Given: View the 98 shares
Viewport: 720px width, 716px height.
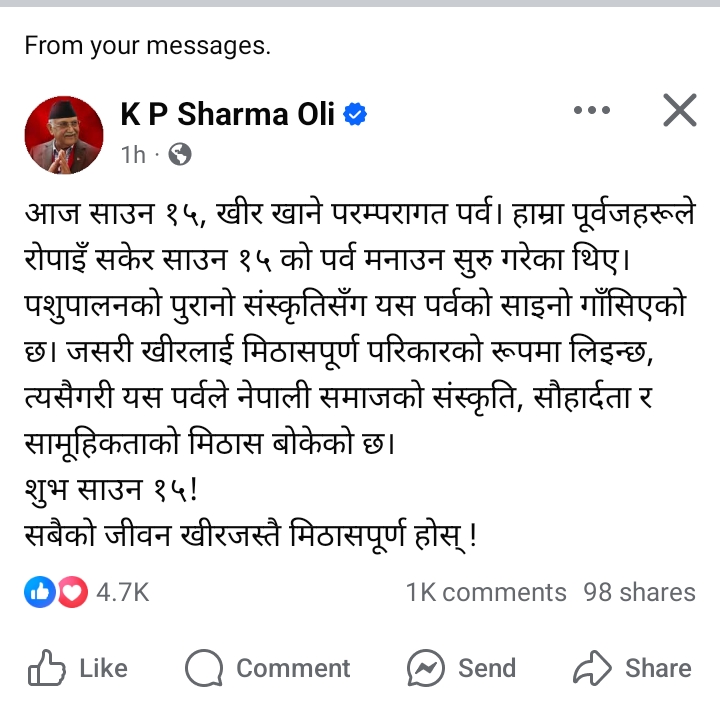Looking at the screenshot, I should [639, 592].
